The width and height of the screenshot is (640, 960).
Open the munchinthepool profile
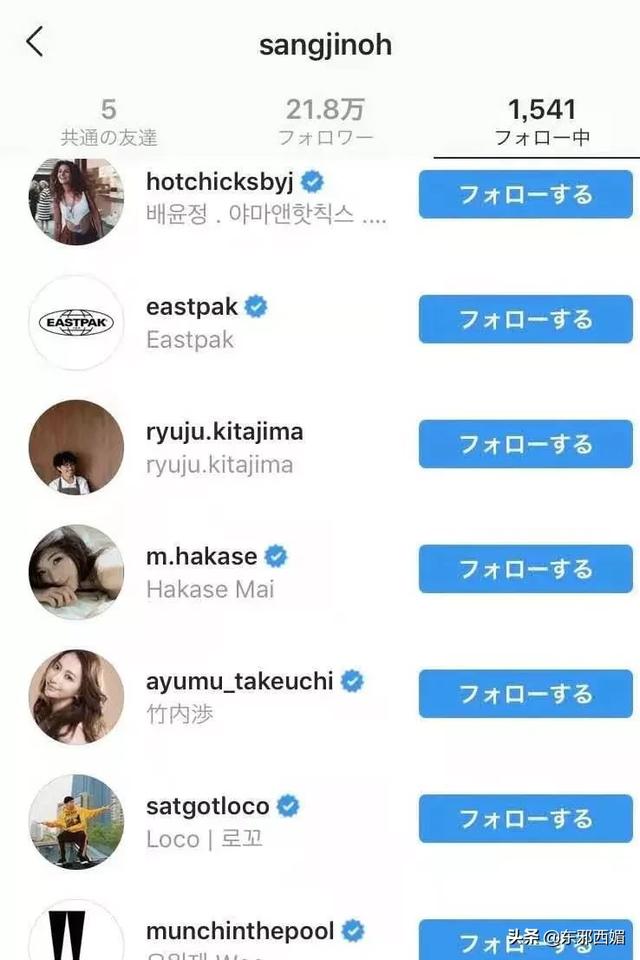pos(240,932)
